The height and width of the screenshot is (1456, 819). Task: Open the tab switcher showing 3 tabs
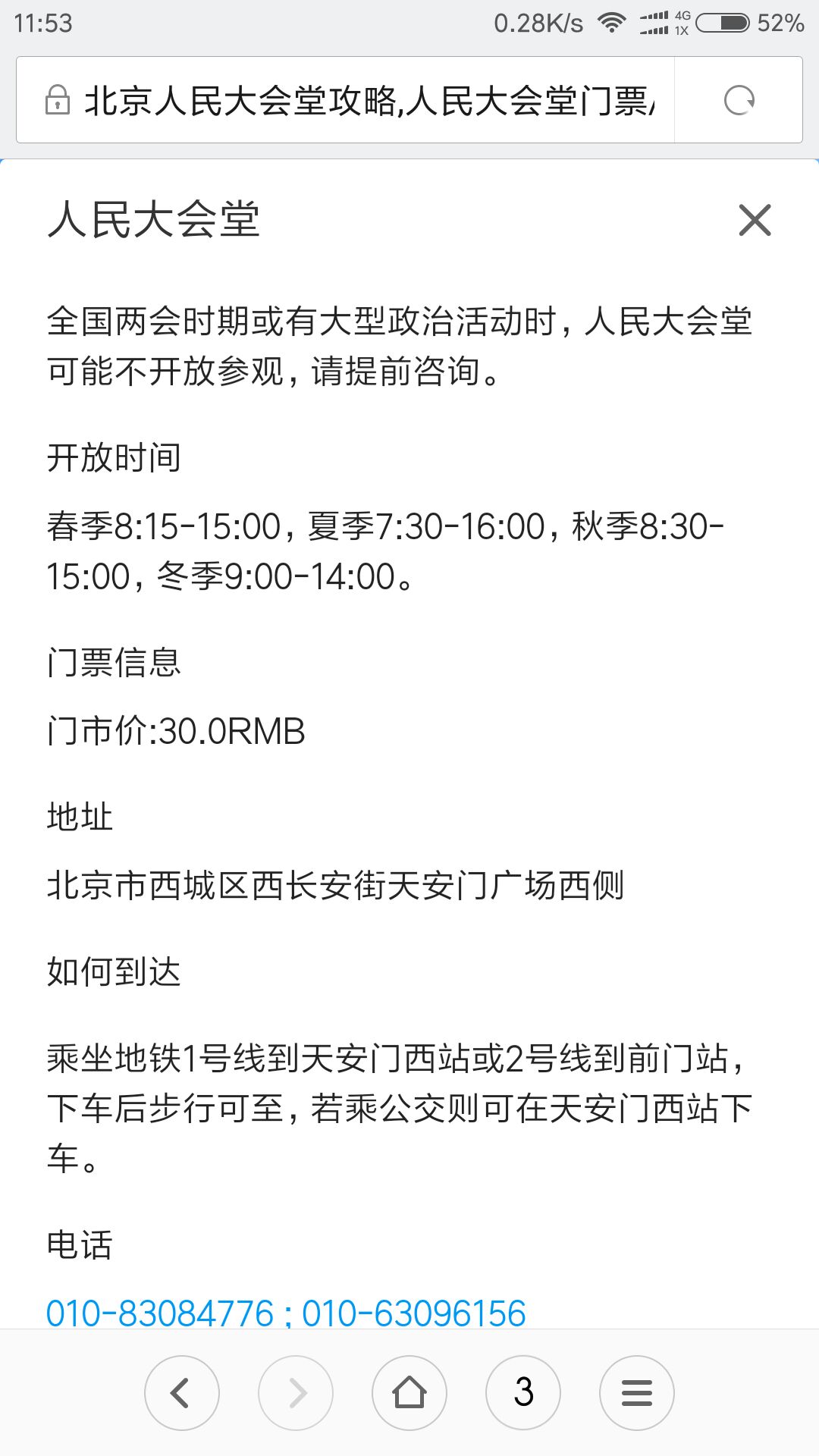click(x=523, y=1393)
